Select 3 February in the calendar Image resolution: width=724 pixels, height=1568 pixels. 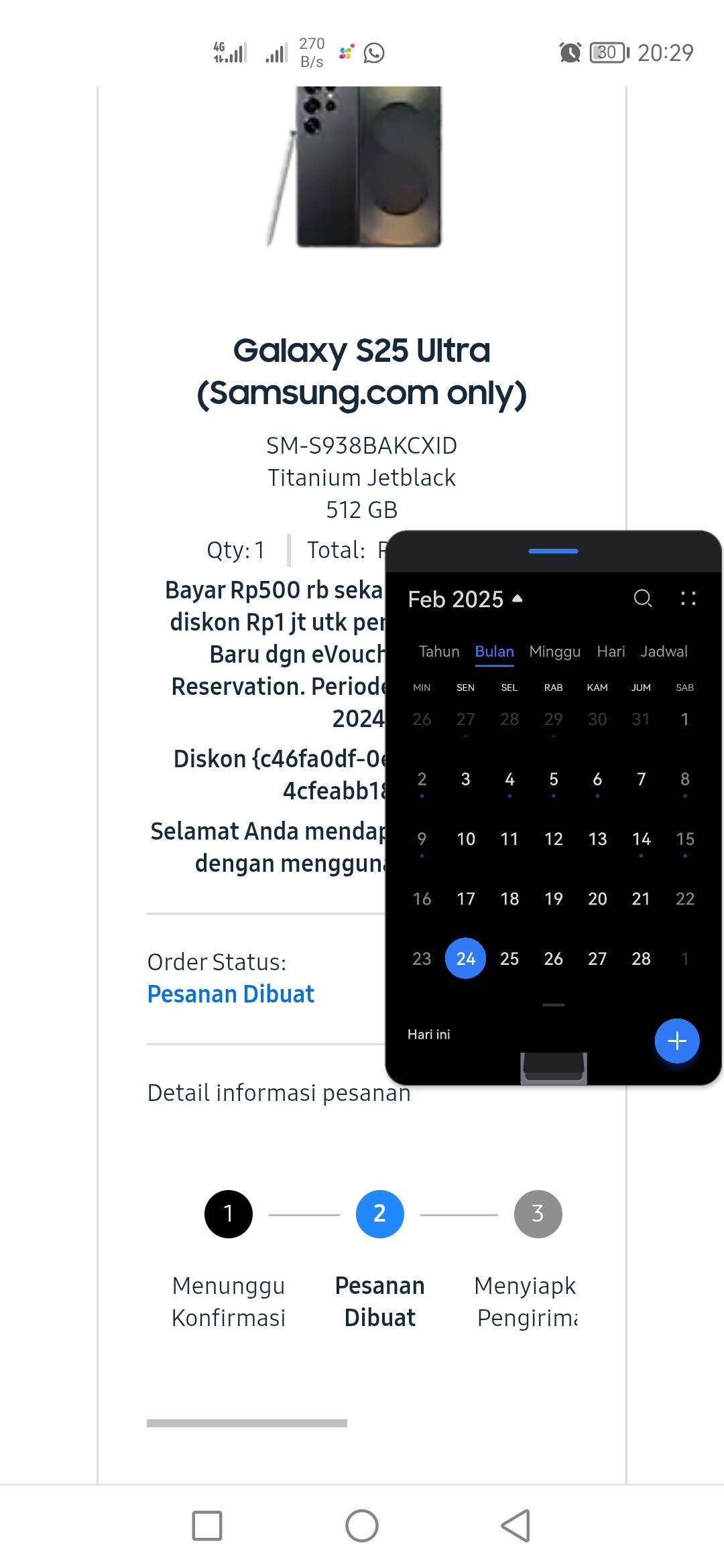pyautogui.click(x=465, y=779)
